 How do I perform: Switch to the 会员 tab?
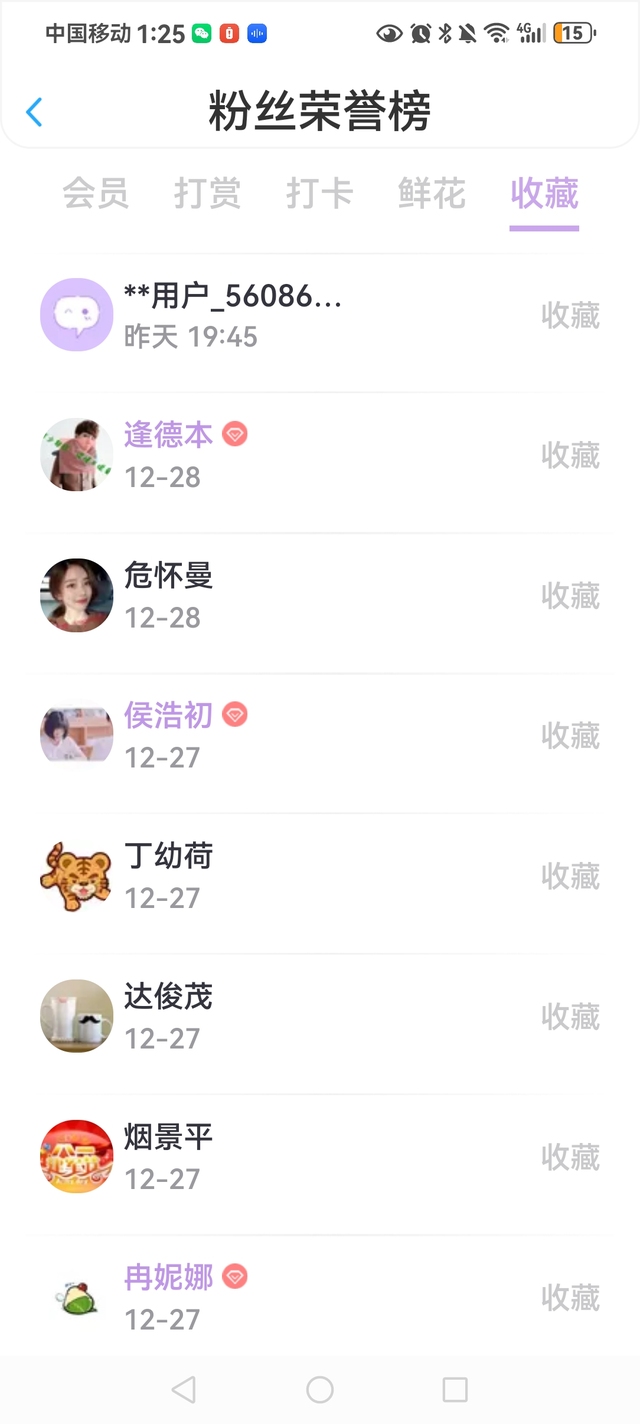coord(96,193)
